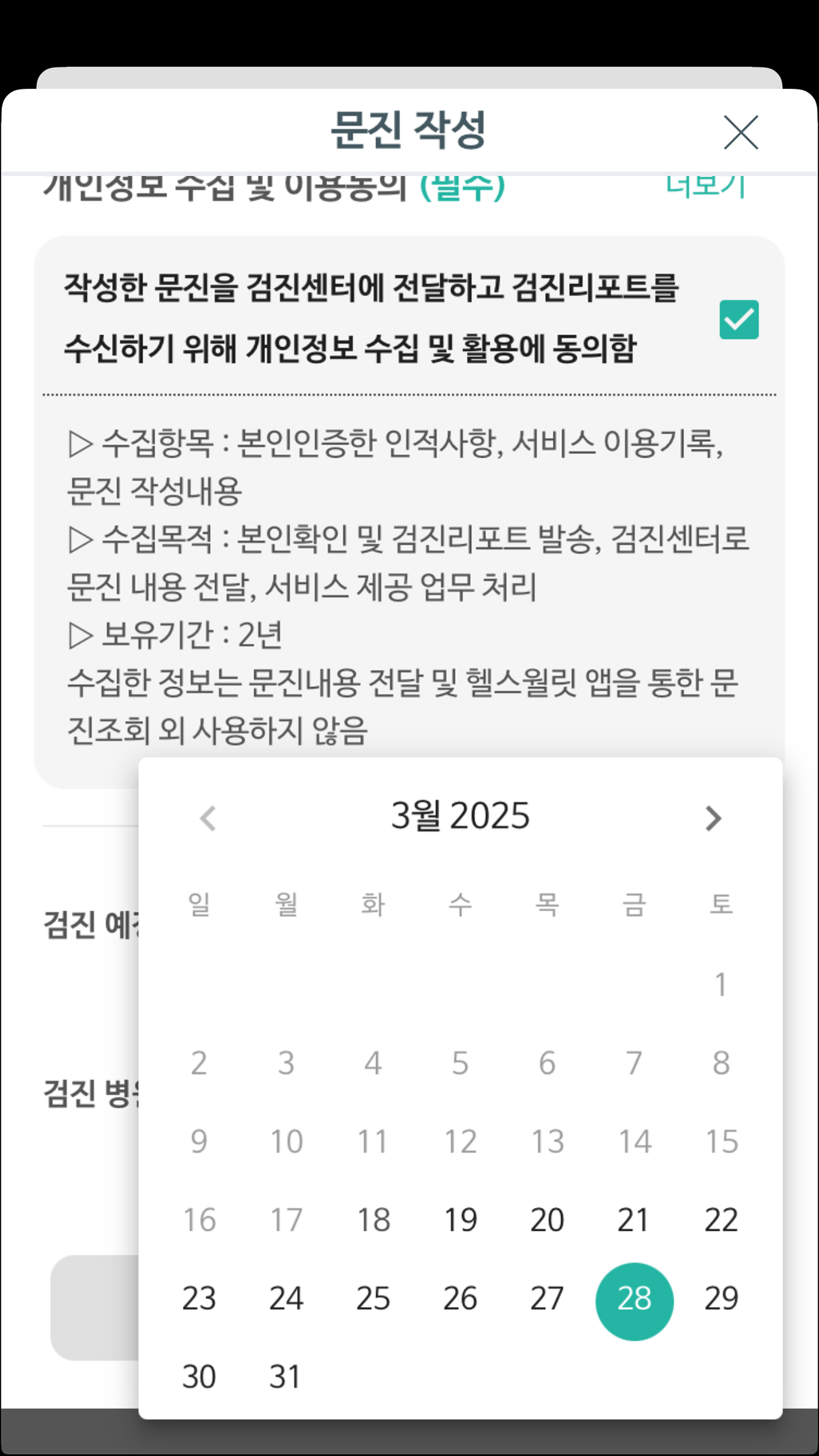Viewport: 819px width, 1456px height.
Task: Choose March 21 in the date picker
Action: click(x=634, y=1220)
